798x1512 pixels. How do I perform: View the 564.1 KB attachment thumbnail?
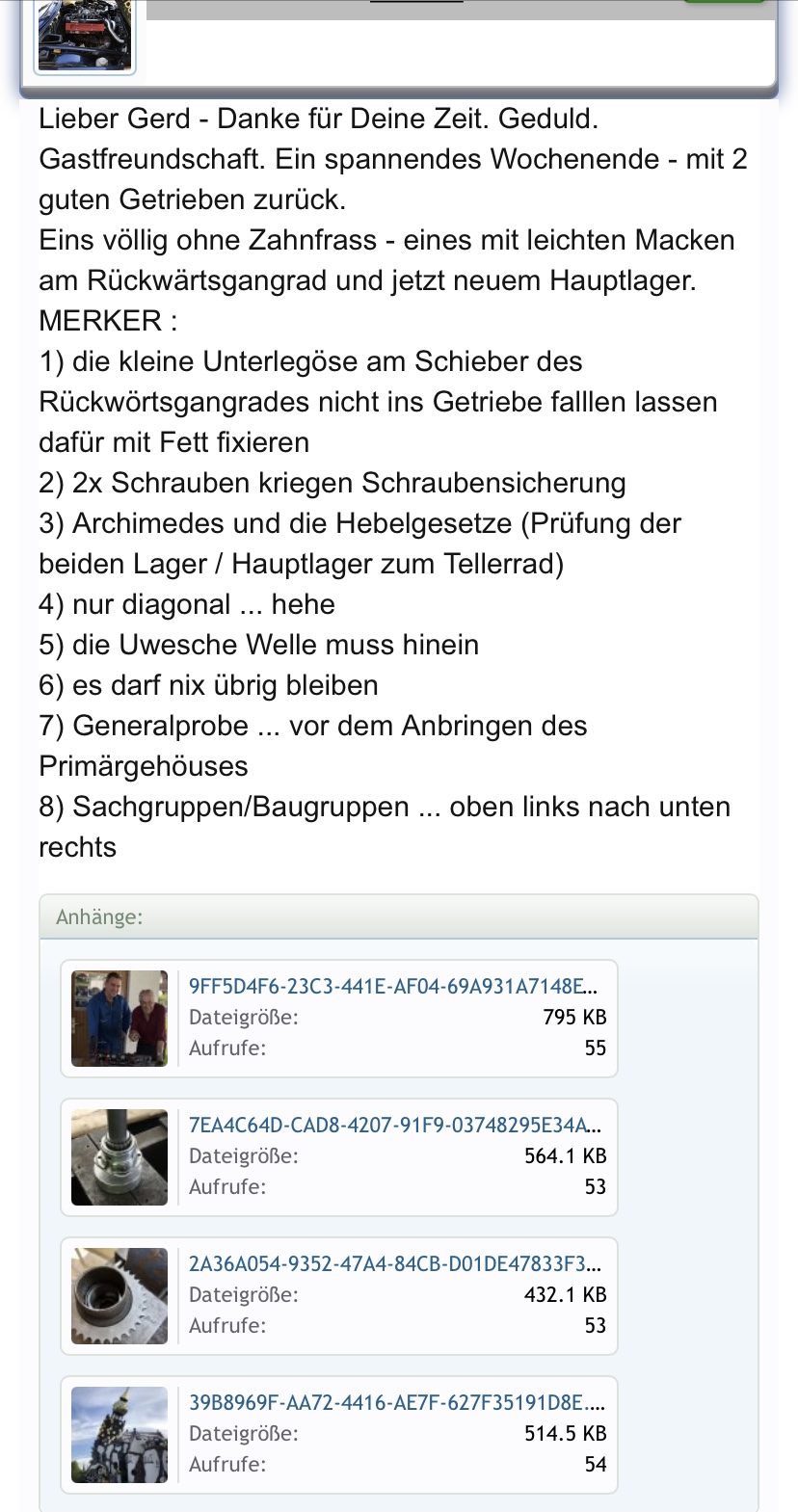tap(120, 1157)
